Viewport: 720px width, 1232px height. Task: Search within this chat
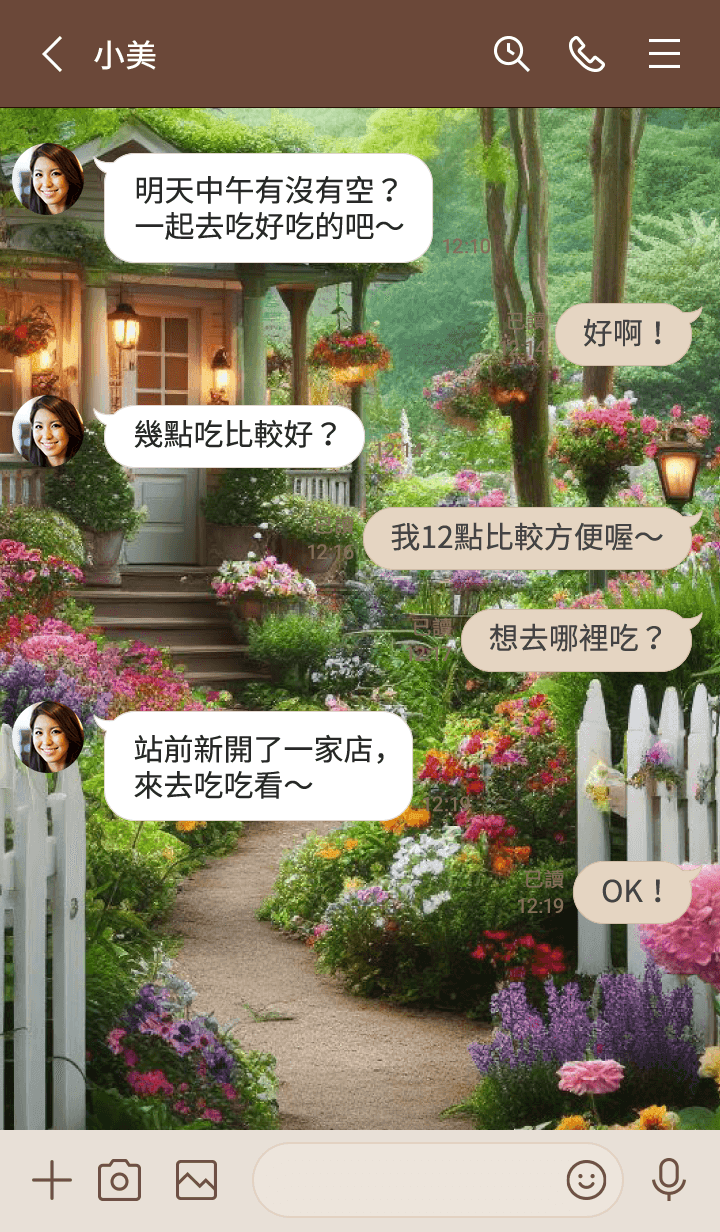click(x=511, y=54)
